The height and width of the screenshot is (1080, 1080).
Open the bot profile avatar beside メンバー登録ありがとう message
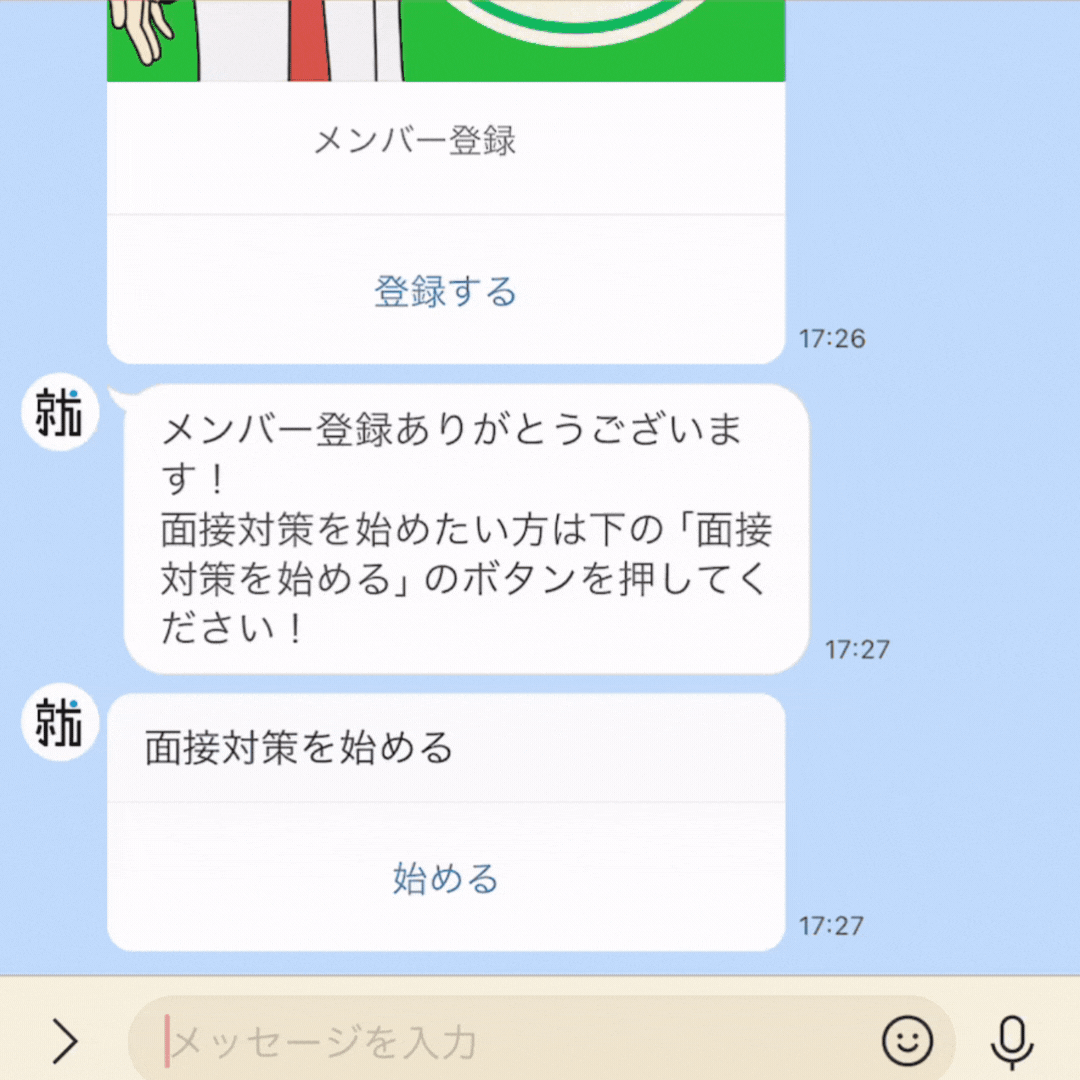58,415
